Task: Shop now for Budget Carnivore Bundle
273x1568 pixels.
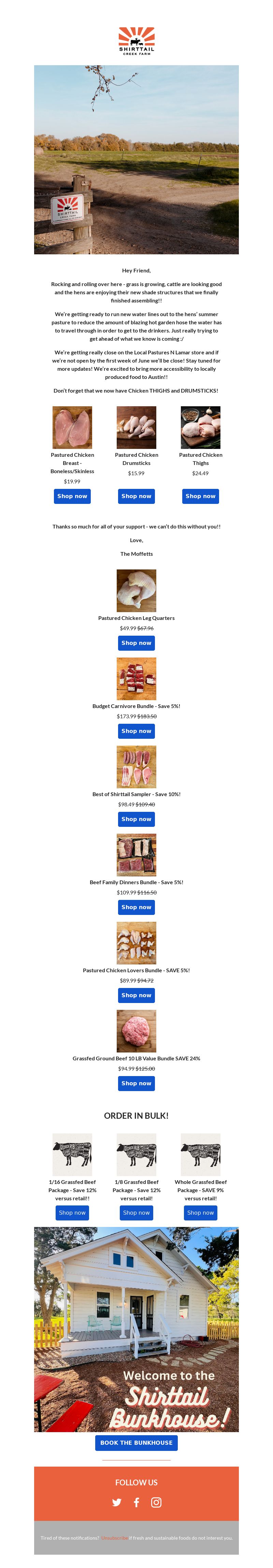Action: [136, 731]
